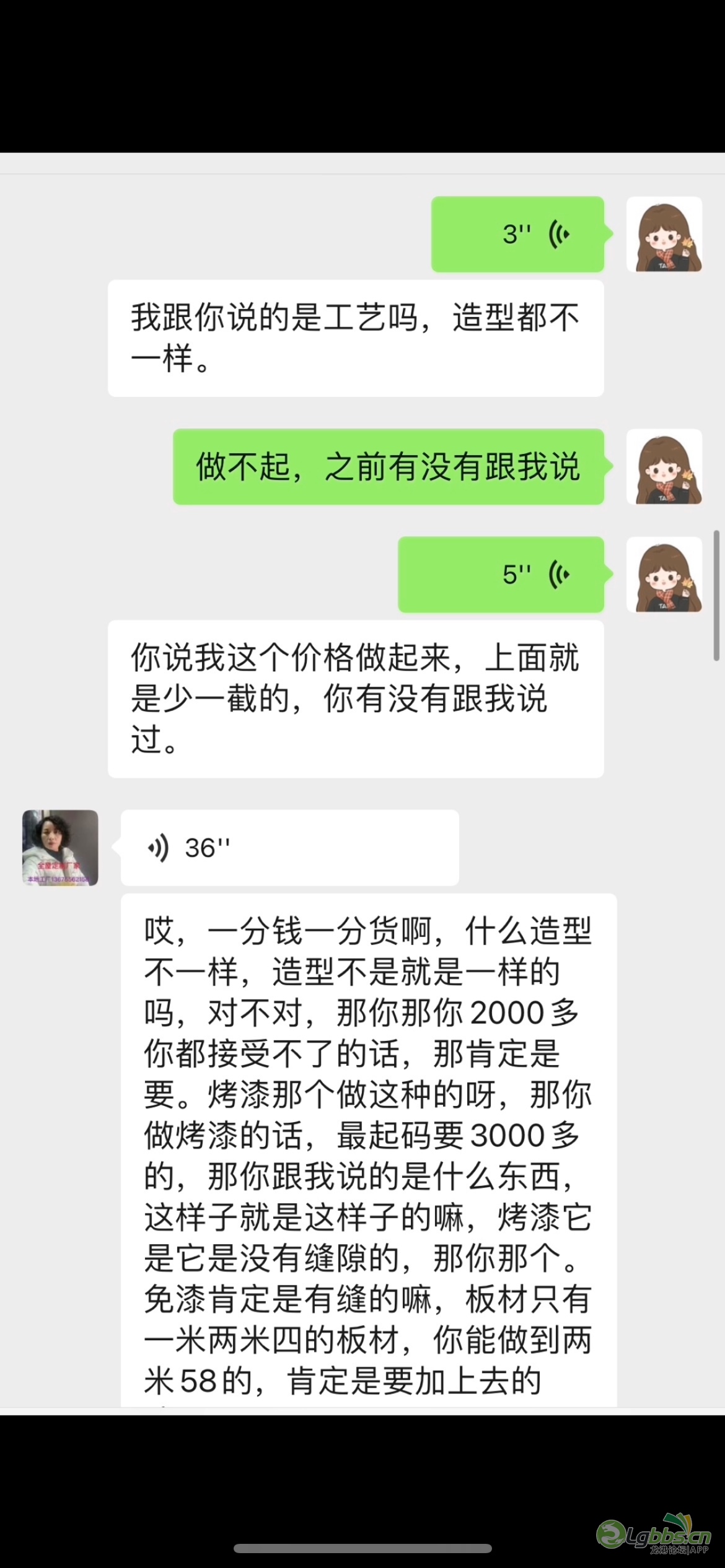Play the 3-second voice message
The width and height of the screenshot is (725, 1568).
[x=518, y=235]
